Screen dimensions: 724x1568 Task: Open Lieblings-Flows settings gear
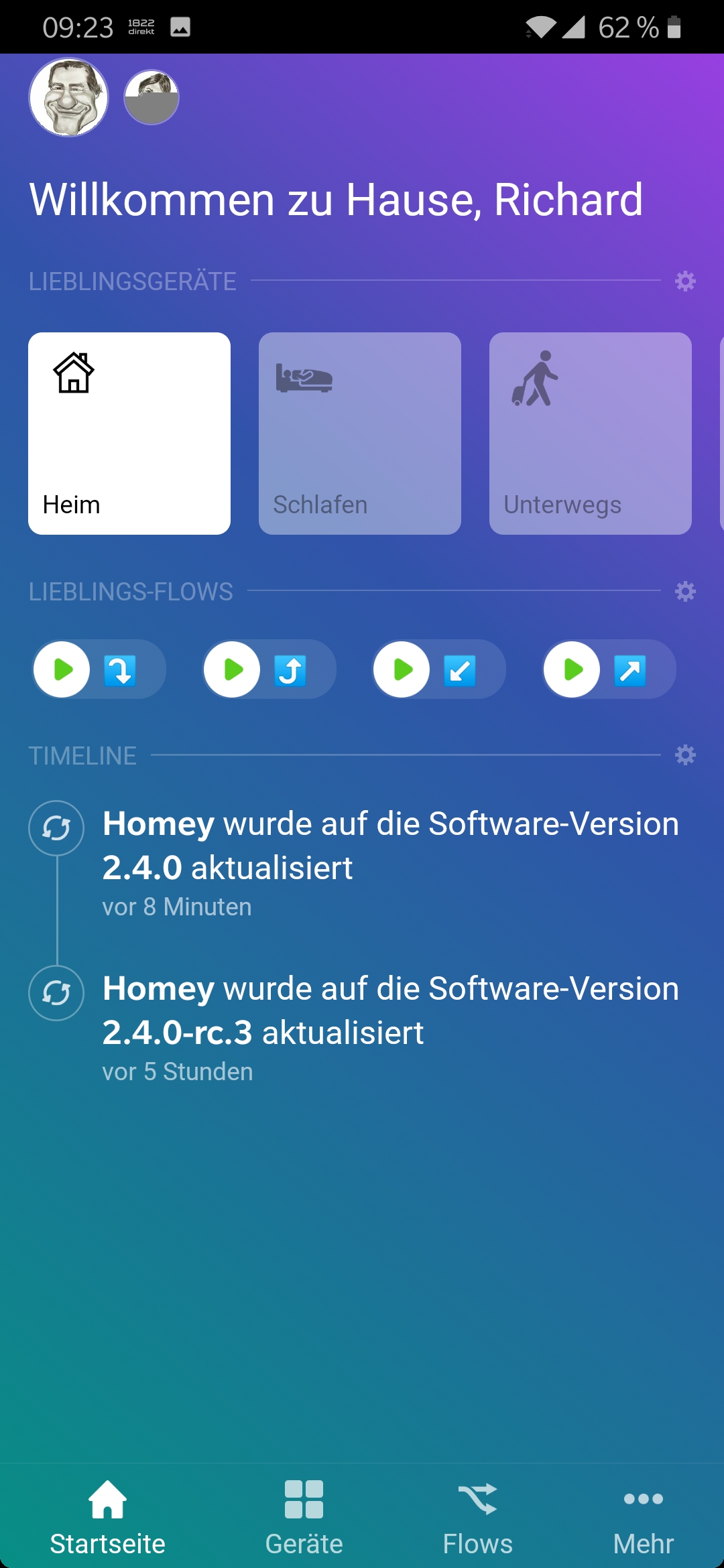click(685, 591)
